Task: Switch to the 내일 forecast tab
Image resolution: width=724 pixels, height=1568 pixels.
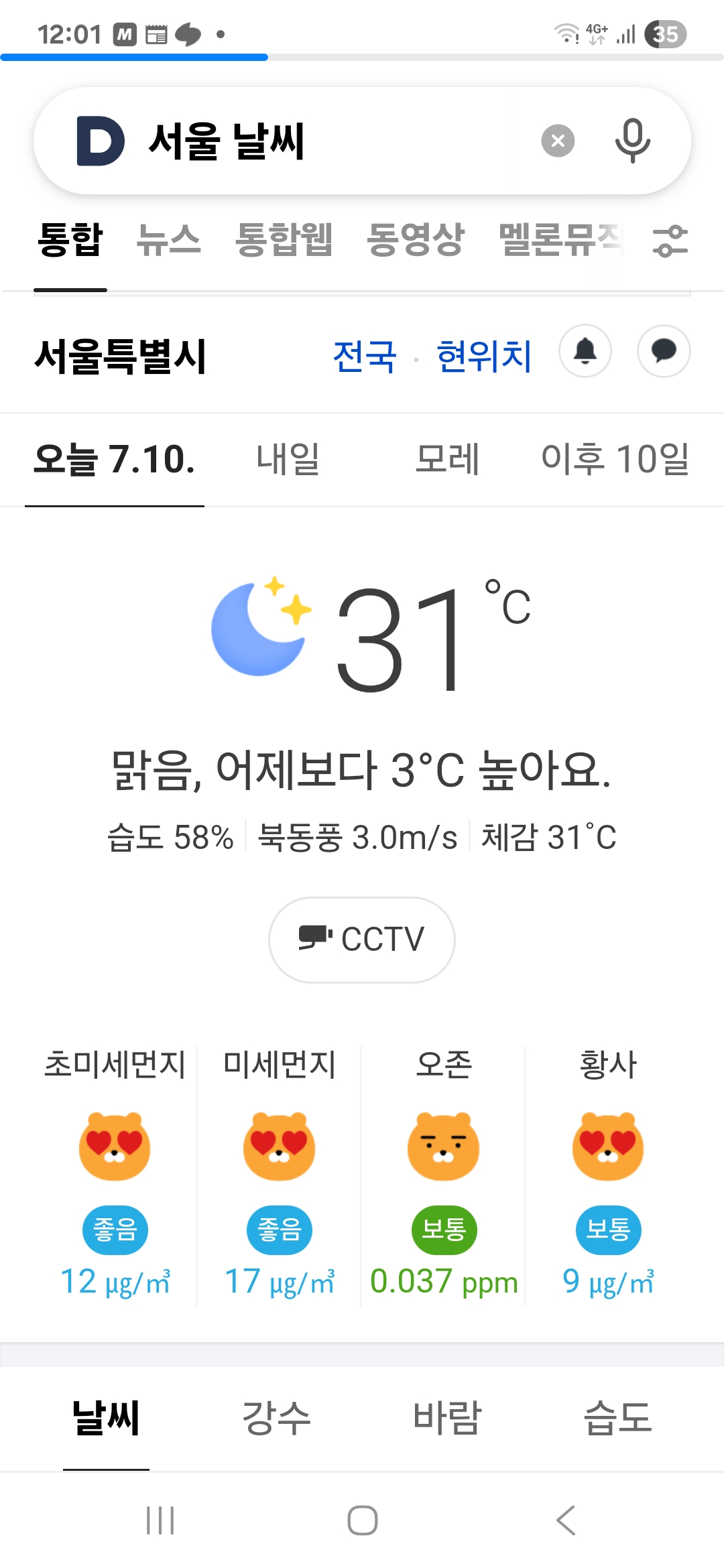Action: click(x=288, y=460)
